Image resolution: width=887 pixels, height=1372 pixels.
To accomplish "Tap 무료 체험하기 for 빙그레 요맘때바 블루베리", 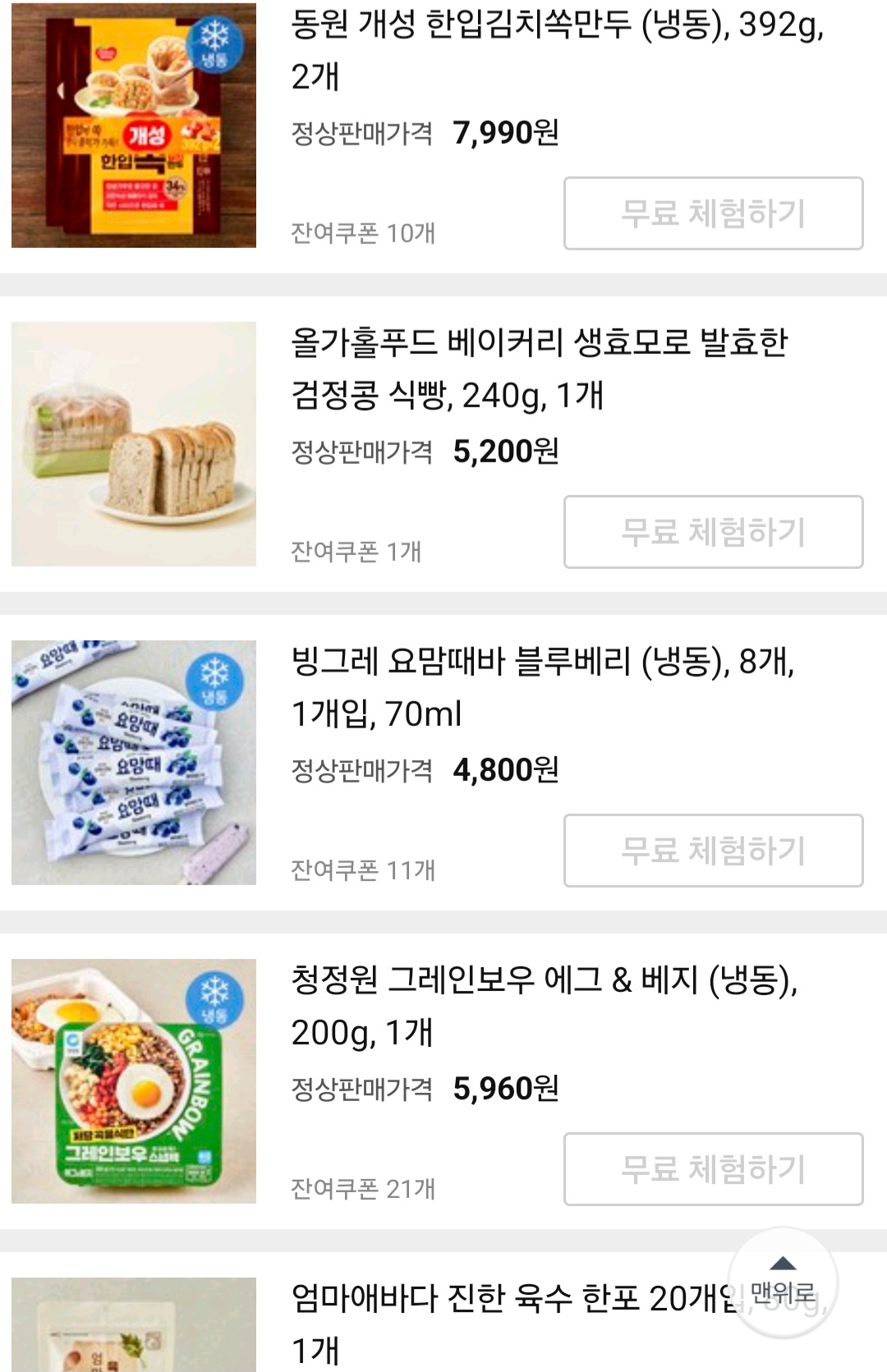I will pyautogui.click(x=713, y=851).
